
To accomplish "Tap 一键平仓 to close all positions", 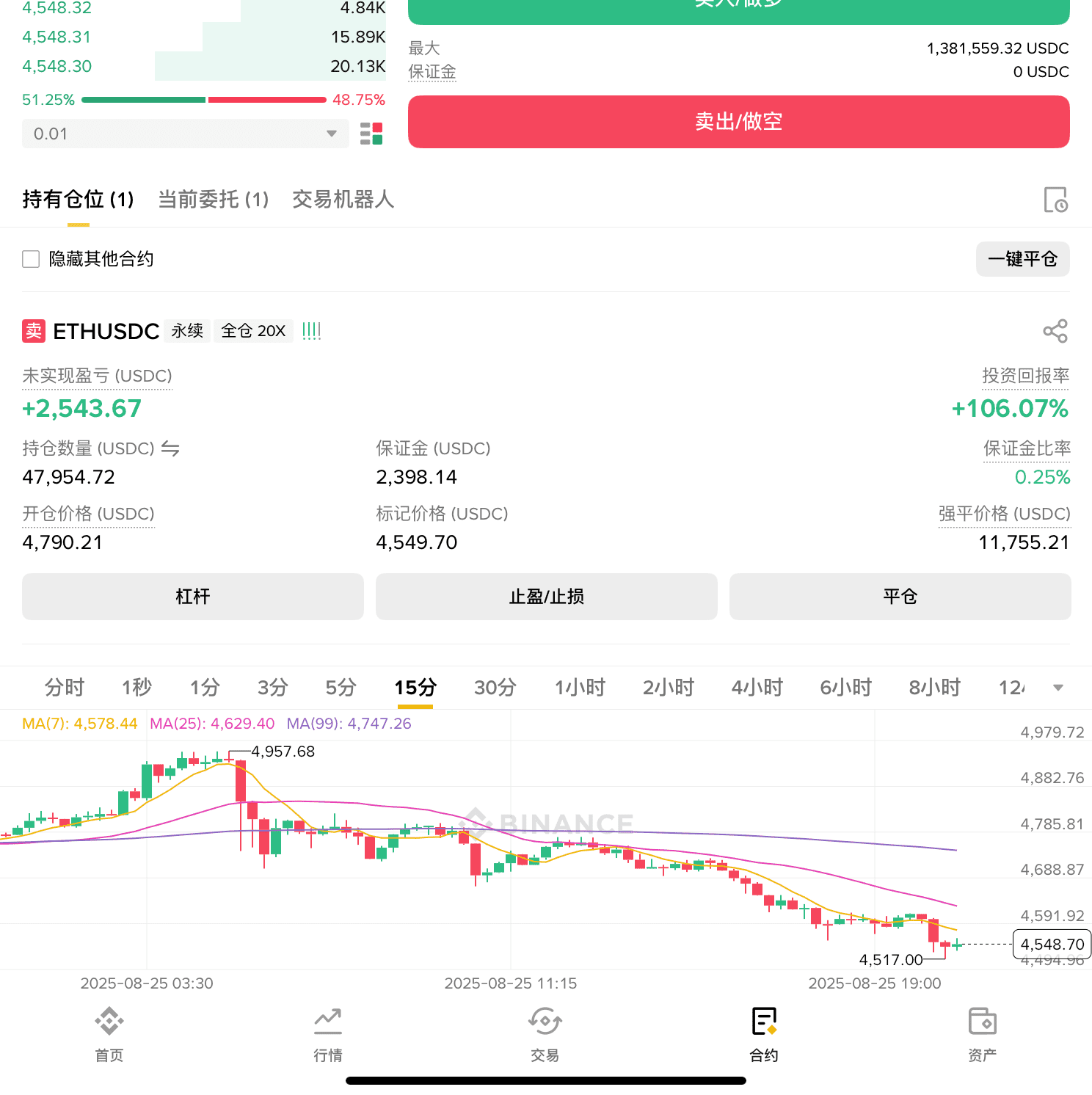I will 1022,259.
